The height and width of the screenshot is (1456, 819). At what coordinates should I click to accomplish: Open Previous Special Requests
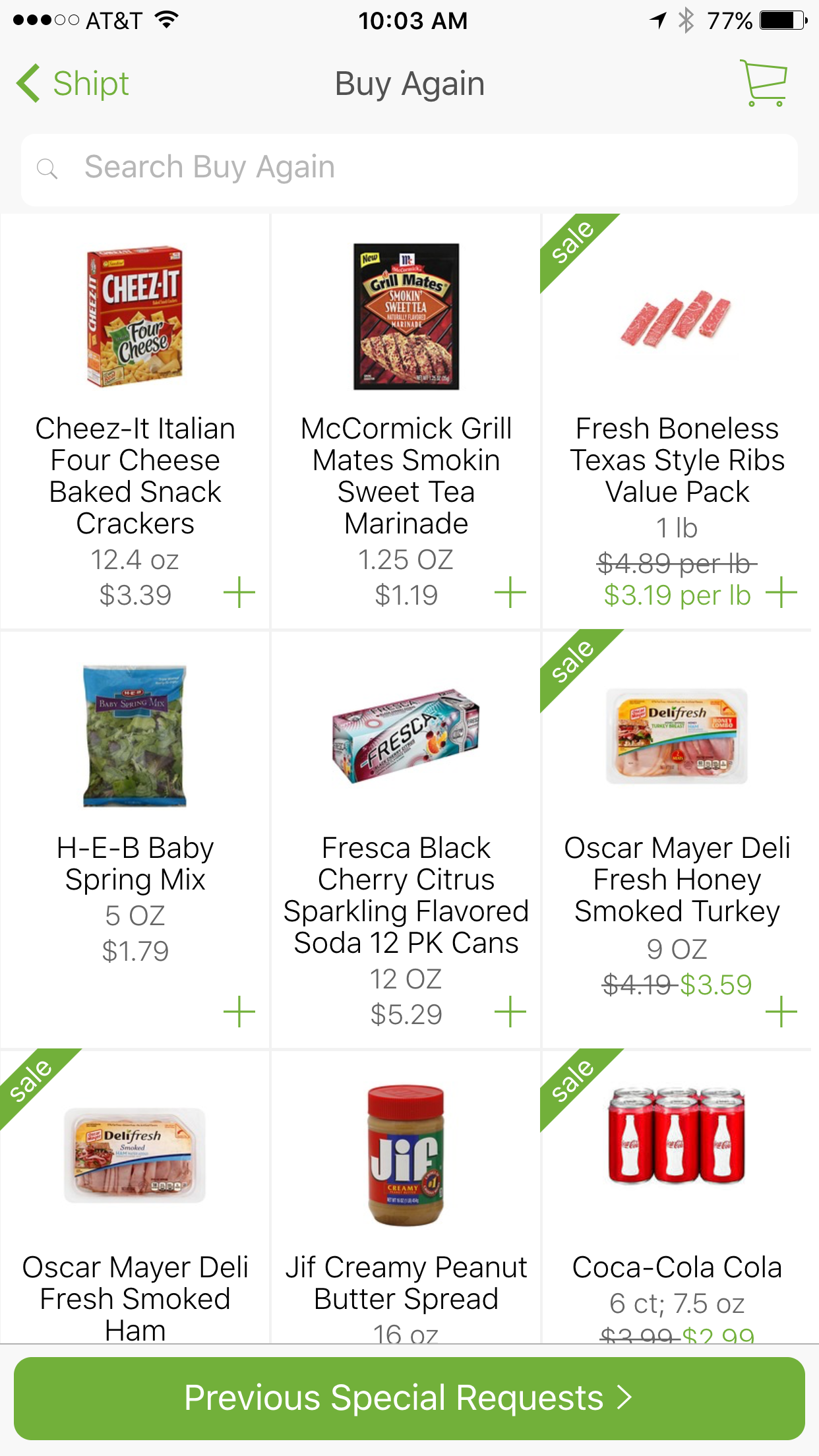409,1398
